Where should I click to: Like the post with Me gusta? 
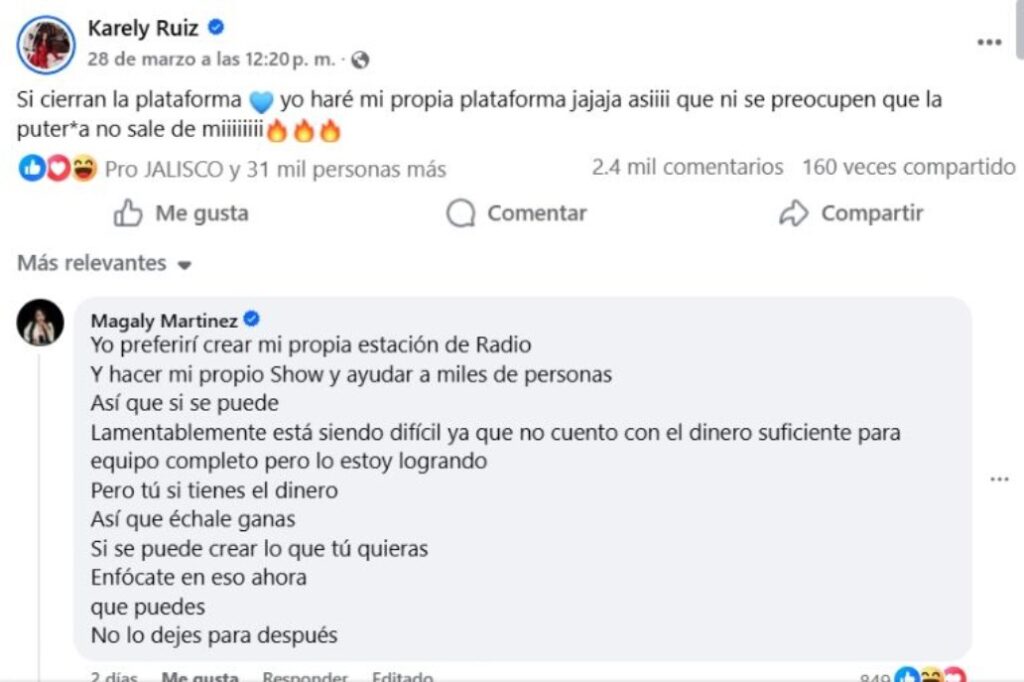181,213
